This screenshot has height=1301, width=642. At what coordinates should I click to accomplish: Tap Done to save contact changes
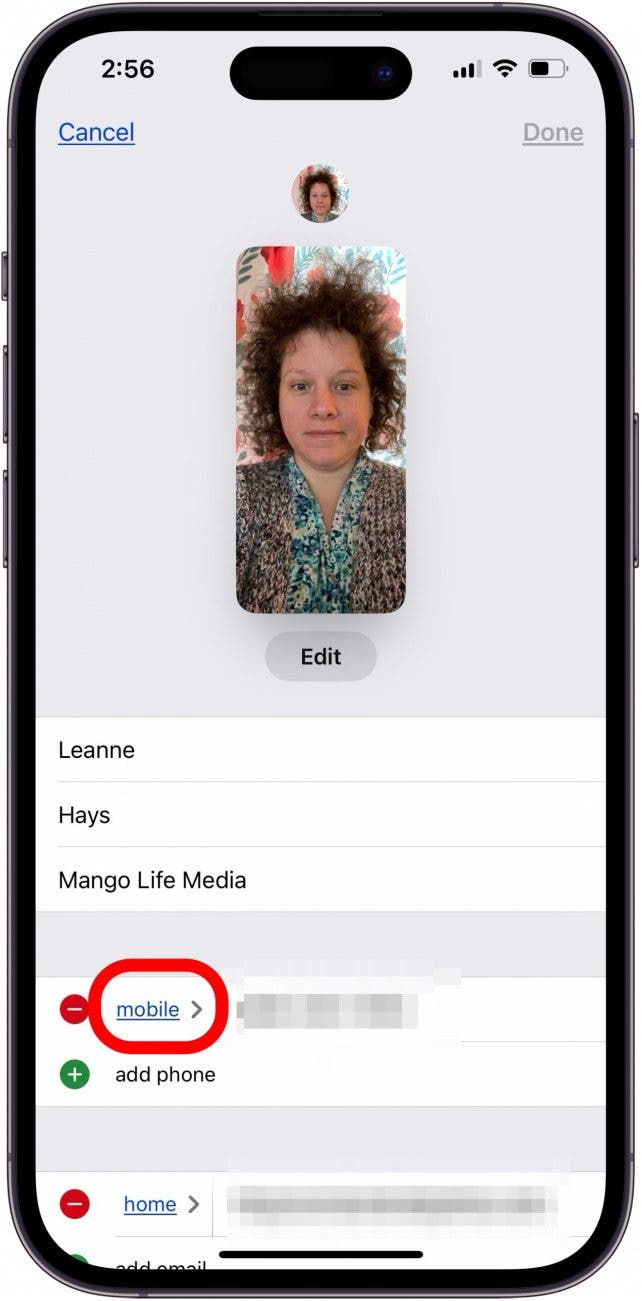pyautogui.click(x=552, y=133)
